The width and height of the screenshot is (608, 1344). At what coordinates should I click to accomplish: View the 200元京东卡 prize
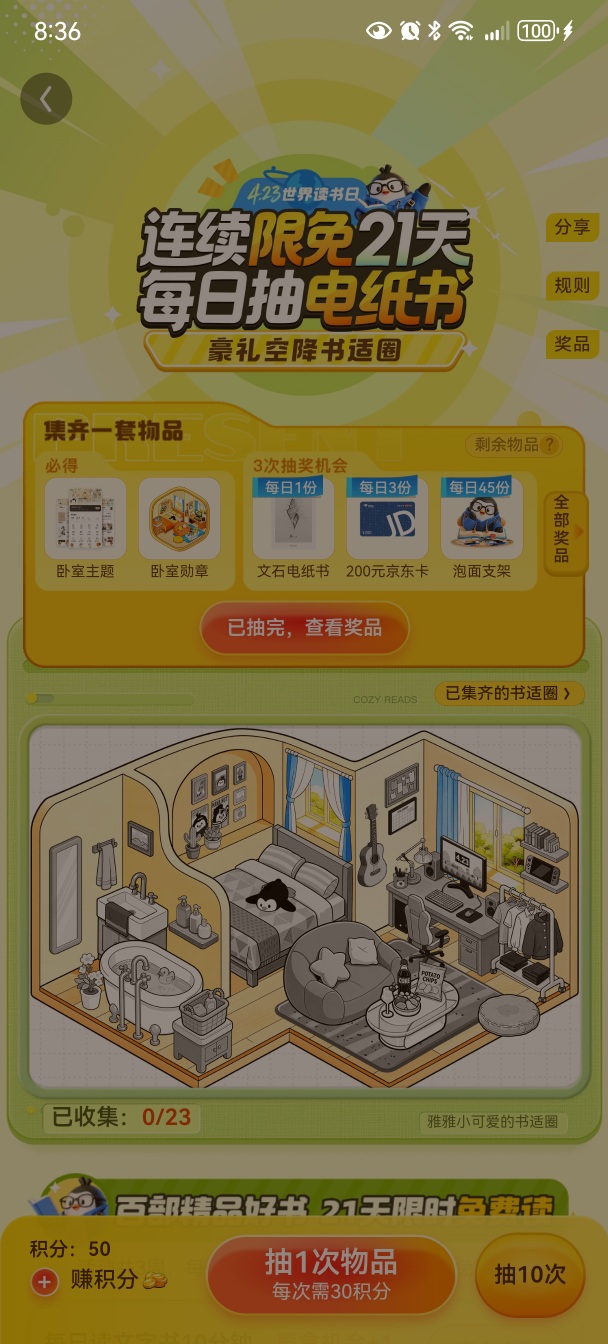[386, 528]
